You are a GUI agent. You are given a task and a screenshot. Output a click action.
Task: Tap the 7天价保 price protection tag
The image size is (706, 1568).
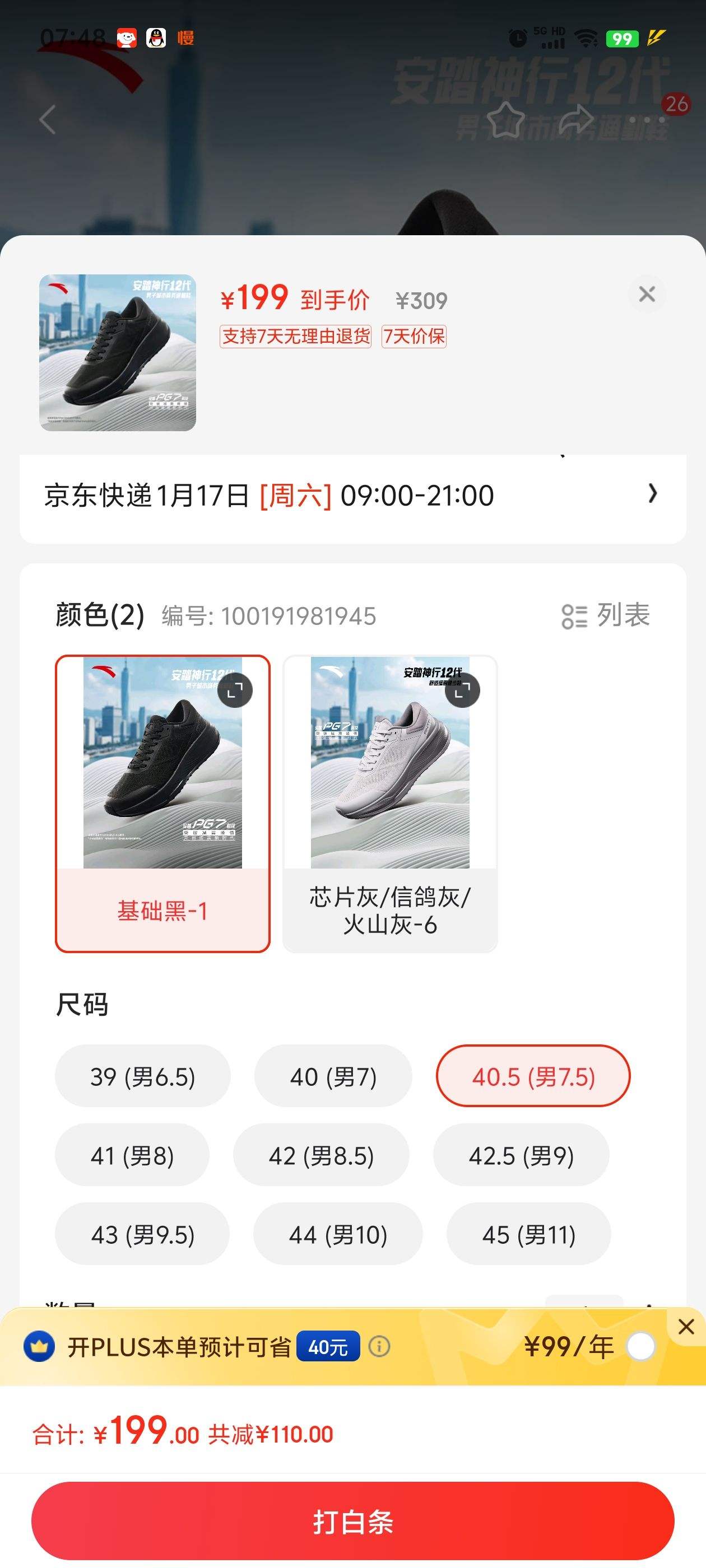tap(413, 336)
